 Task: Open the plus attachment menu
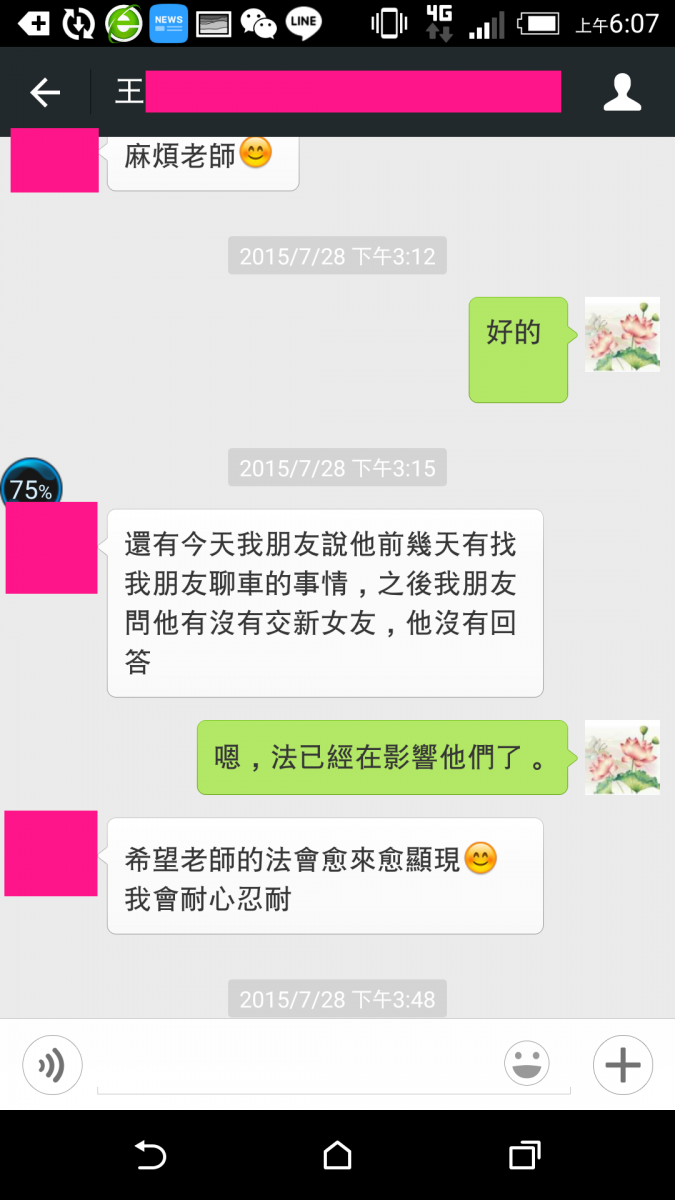pos(622,1065)
